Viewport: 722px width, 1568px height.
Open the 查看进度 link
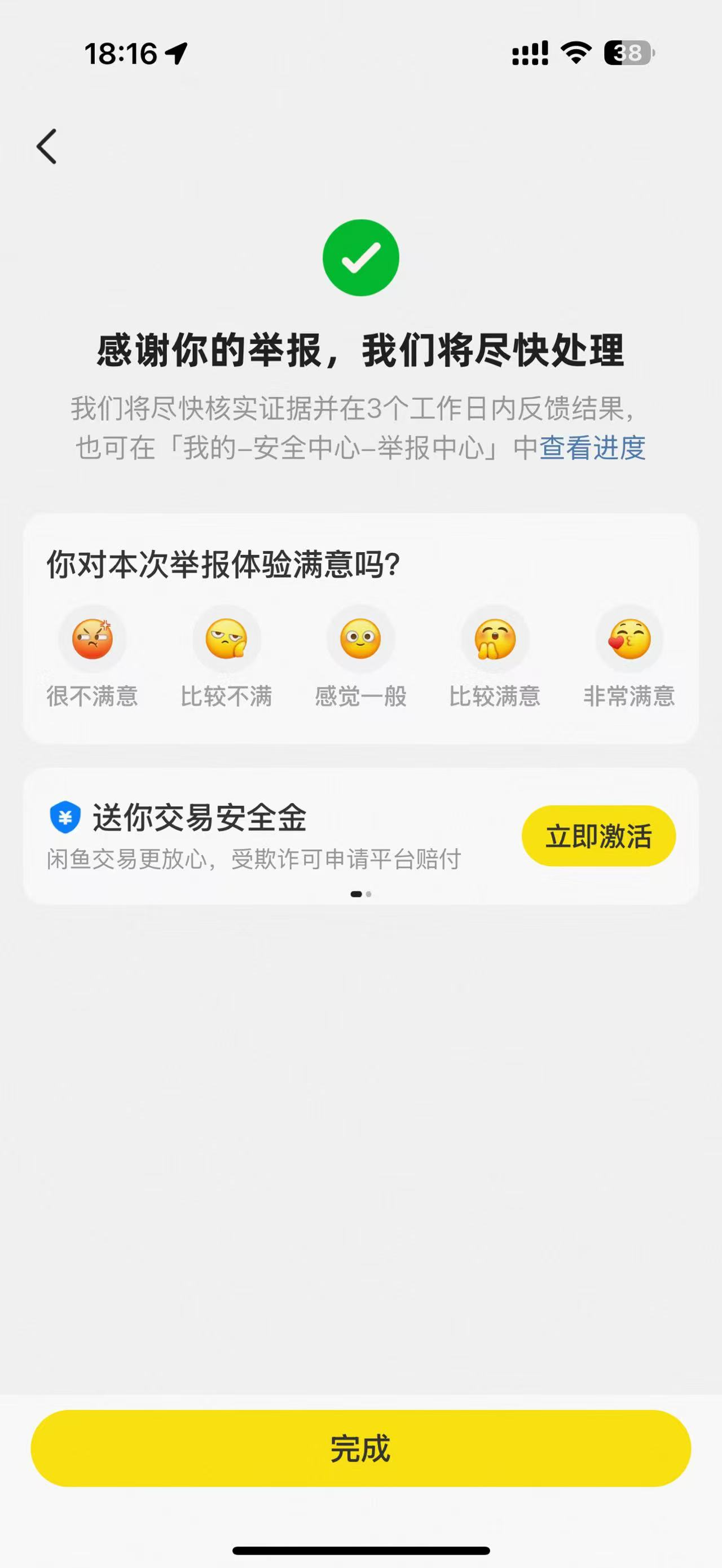pyautogui.click(x=592, y=448)
